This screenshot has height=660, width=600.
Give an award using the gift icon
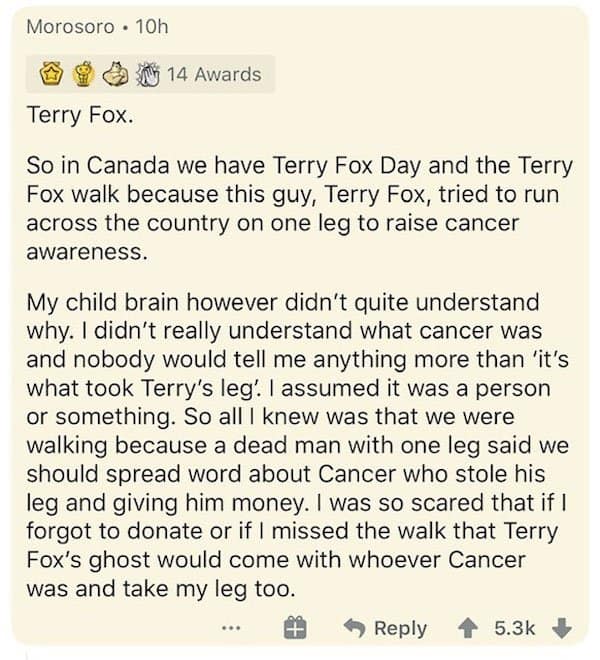(x=294, y=628)
